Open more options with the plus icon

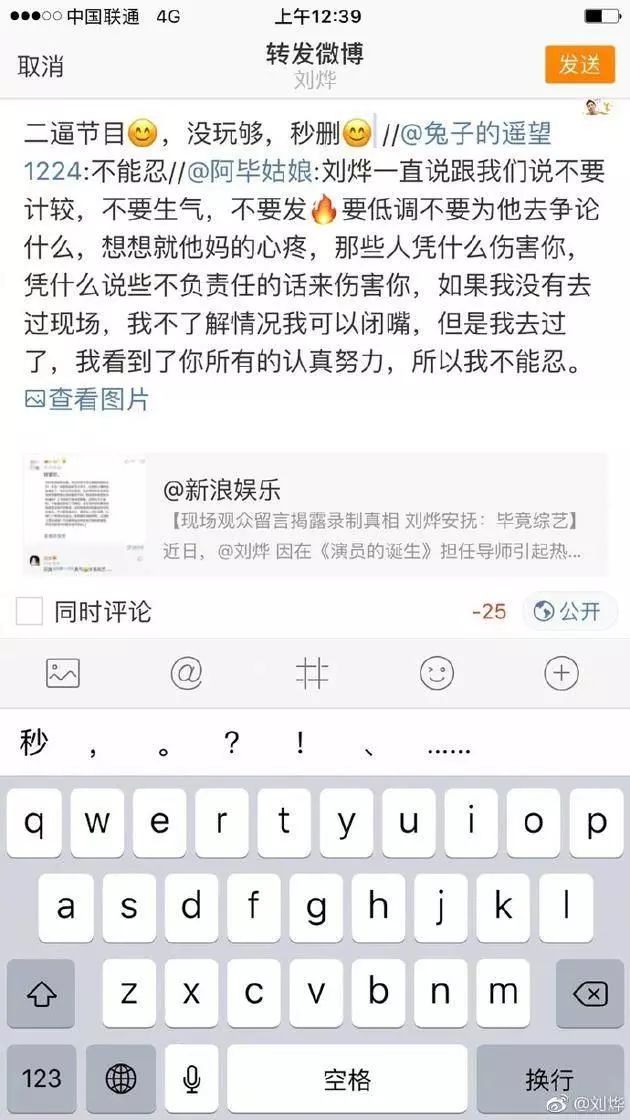(561, 674)
